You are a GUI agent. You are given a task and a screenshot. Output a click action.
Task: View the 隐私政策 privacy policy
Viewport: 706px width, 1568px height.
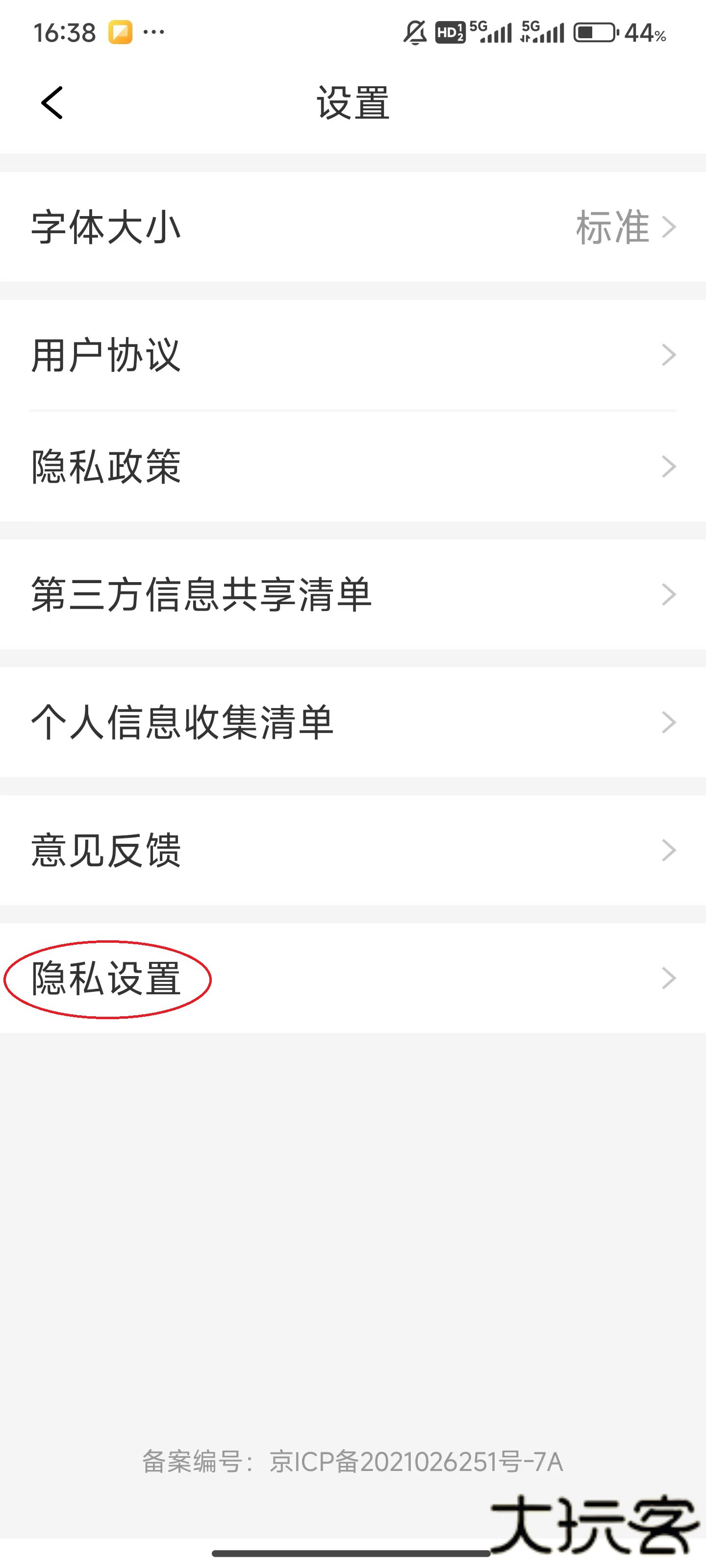pos(353,467)
